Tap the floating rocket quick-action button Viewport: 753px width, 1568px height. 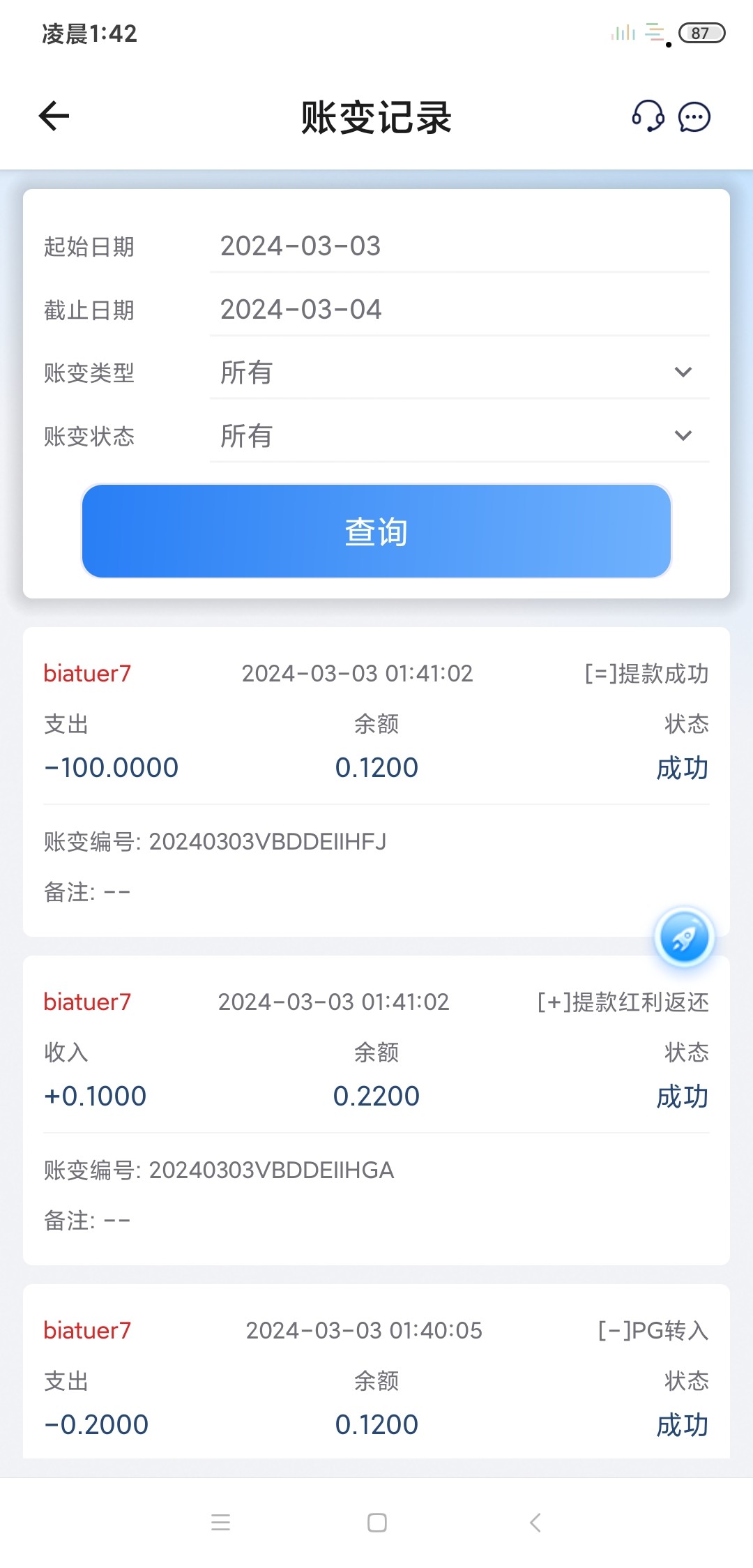tap(684, 937)
